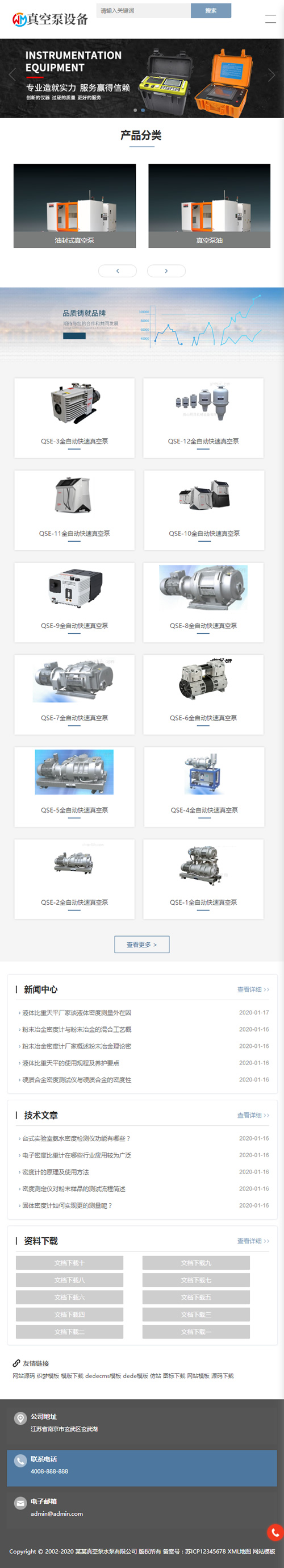Viewport: 284px width, 1568px height.
Task: Open article 密度计的原理及使用方法
Action: [x=55, y=1172]
